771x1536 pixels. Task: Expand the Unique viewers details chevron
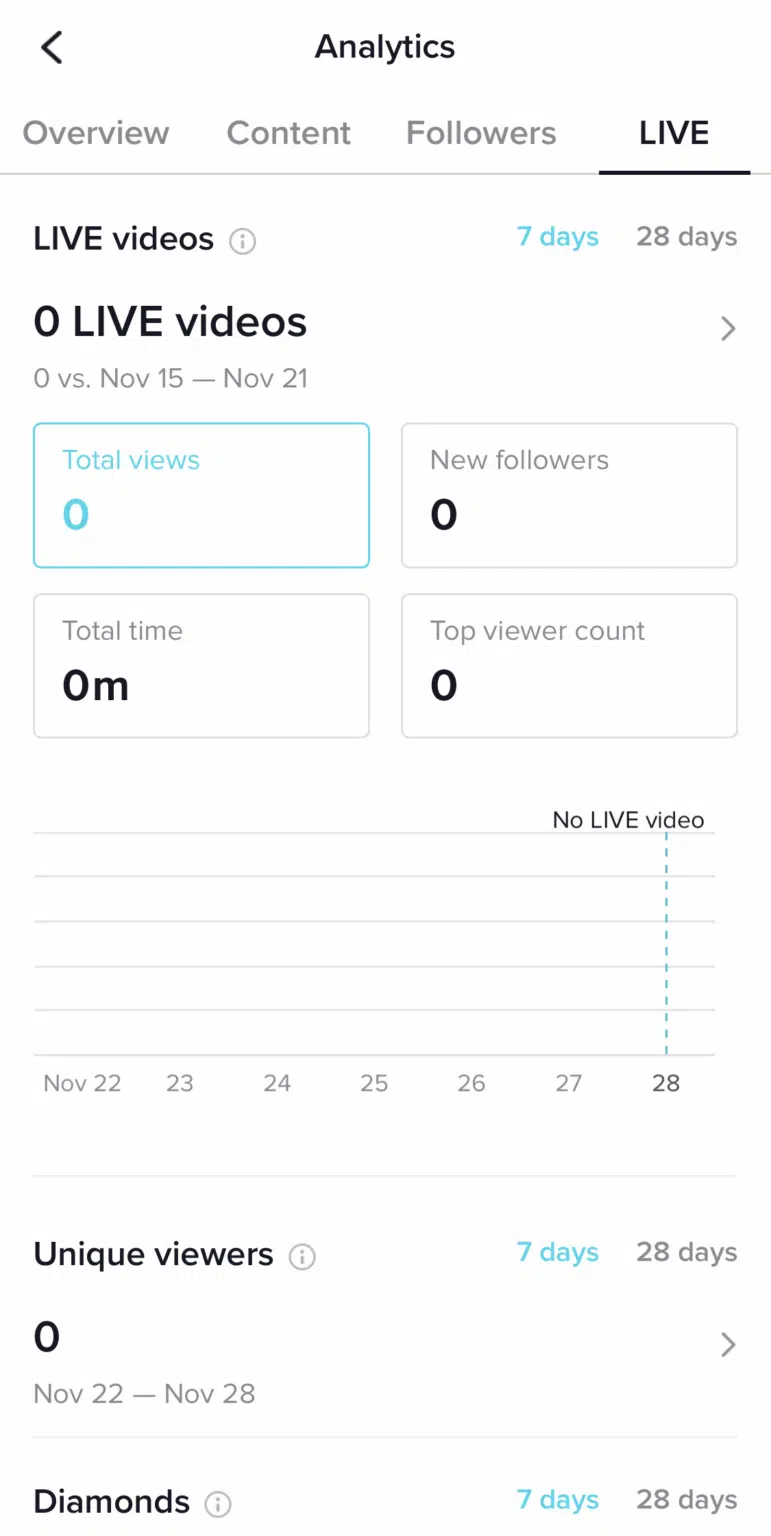point(728,1344)
